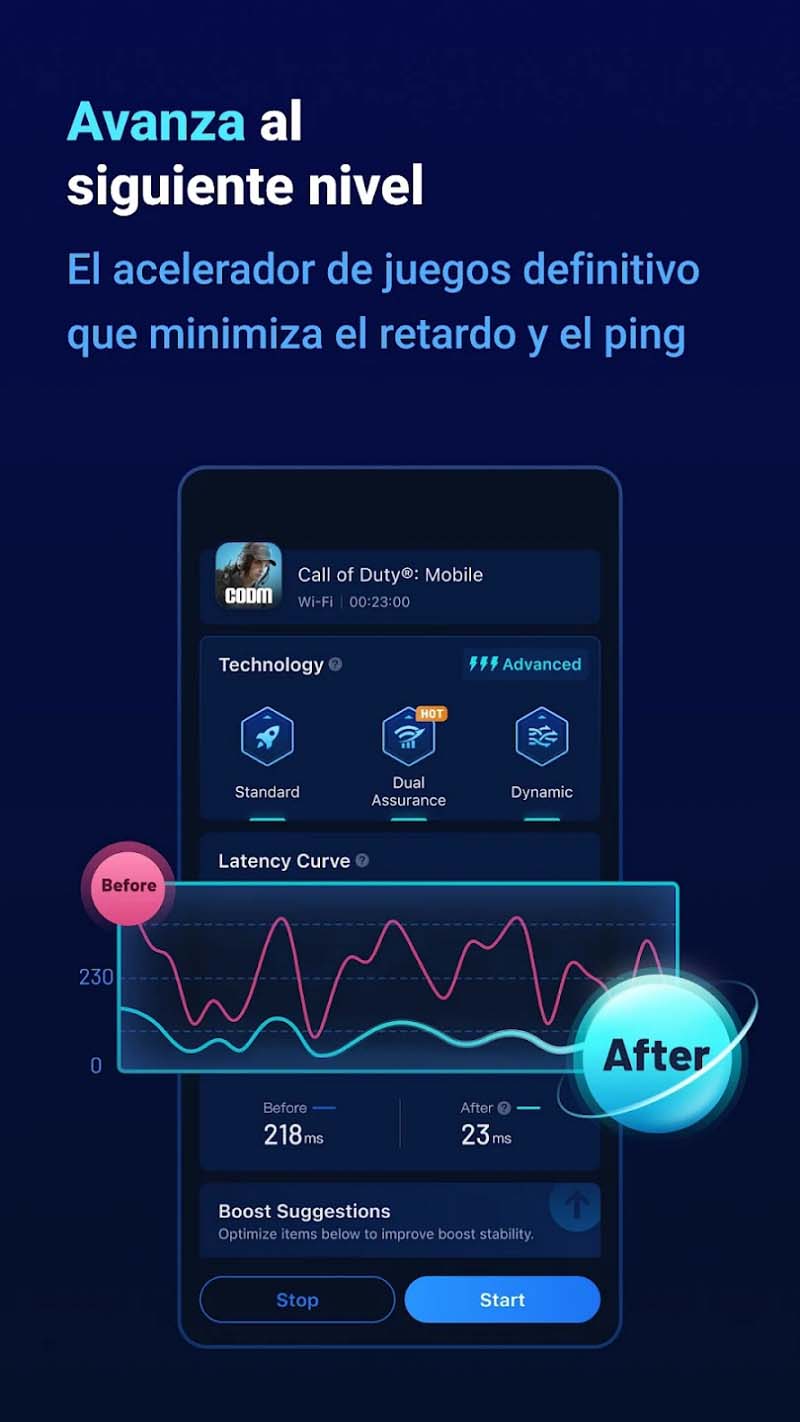Toggle the Advanced technology badge
The width and height of the screenshot is (800, 1422).
tap(524, 664)
